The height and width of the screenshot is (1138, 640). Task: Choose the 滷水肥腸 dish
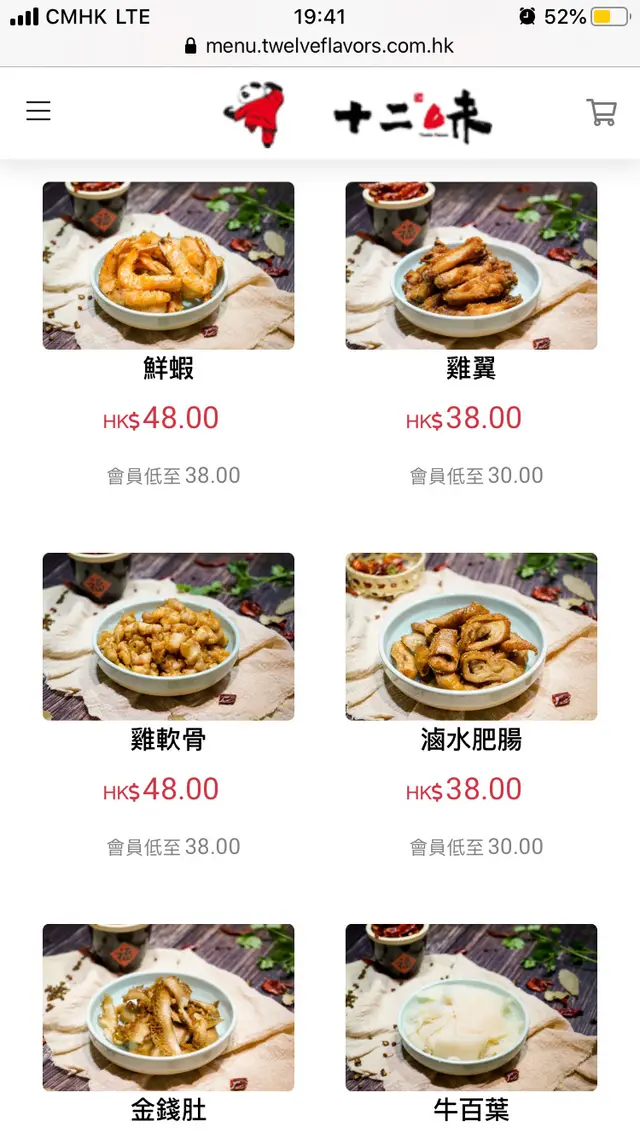coord(471,637)
